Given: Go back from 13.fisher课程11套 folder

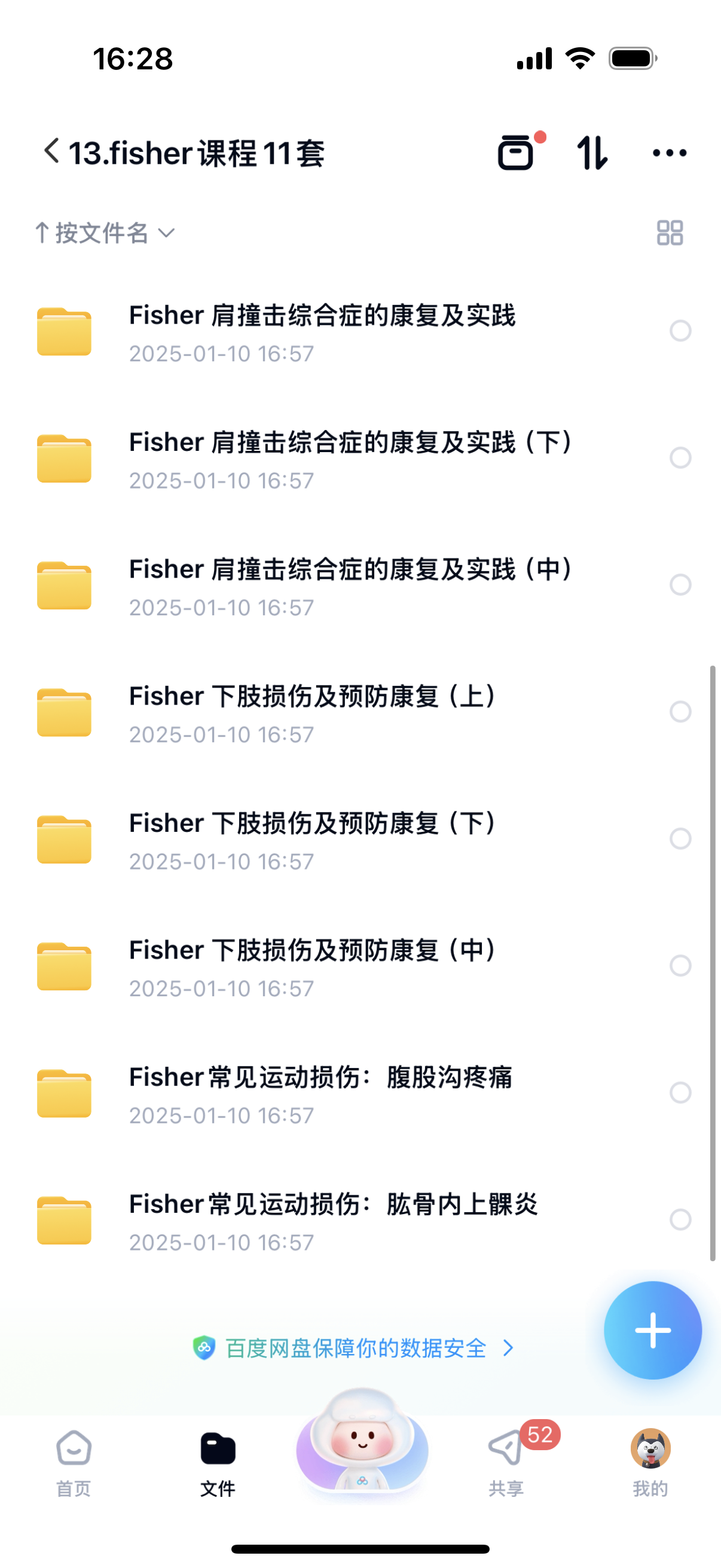Looking at the screenshot, I should pos(52,151).
